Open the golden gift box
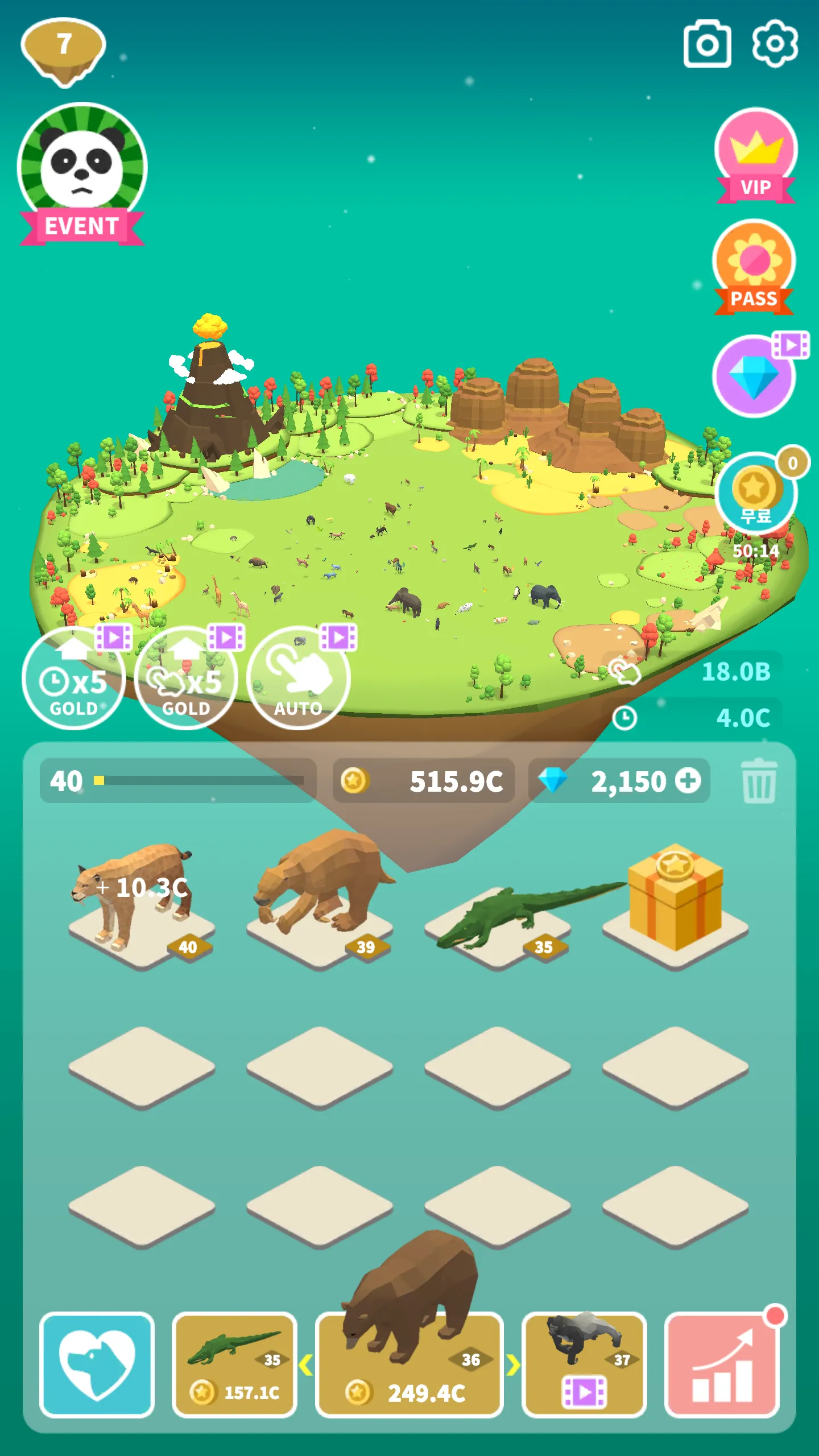This screenshot has height=1456, width=819. click(x=675, y=899)
